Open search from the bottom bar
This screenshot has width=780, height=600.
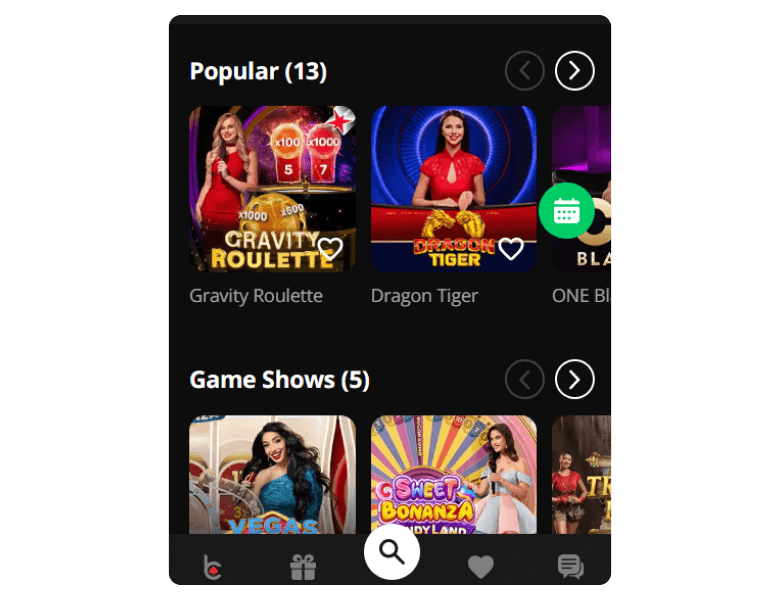(x=392, y=552)
